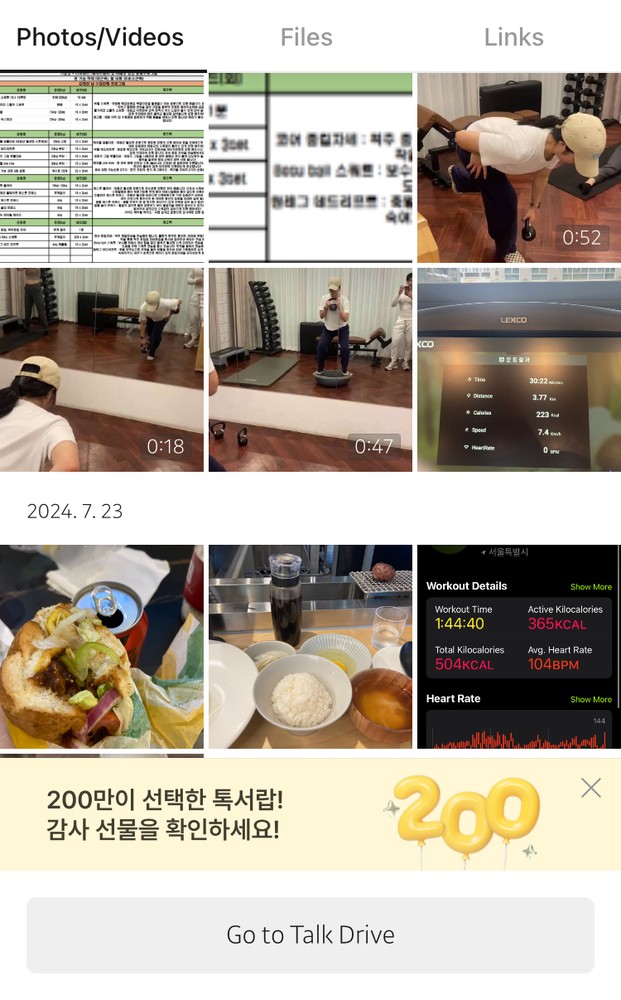This screenshot has height=1000, width=621.
Task: Open the Workout Details screenshot
Action: point(518,646)
